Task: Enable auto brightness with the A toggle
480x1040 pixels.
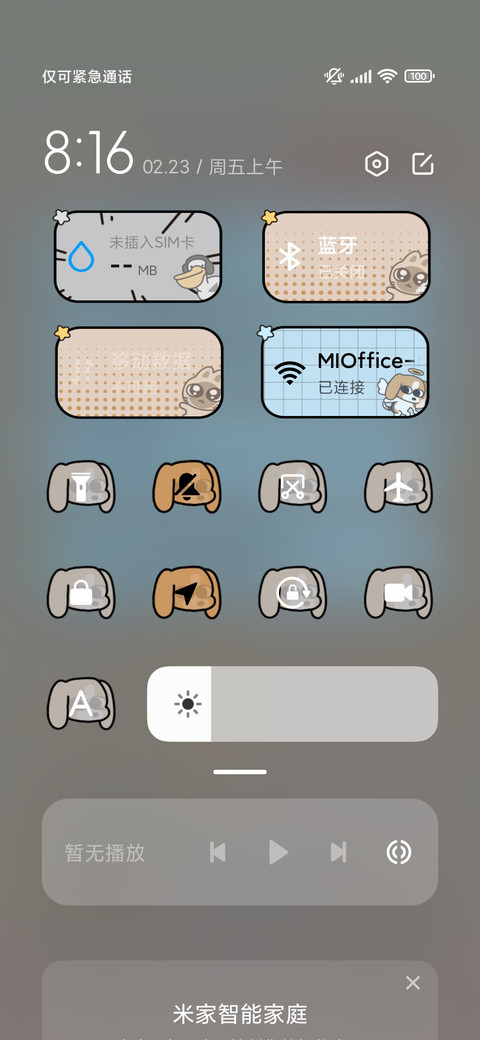Action: pos(81,704)
